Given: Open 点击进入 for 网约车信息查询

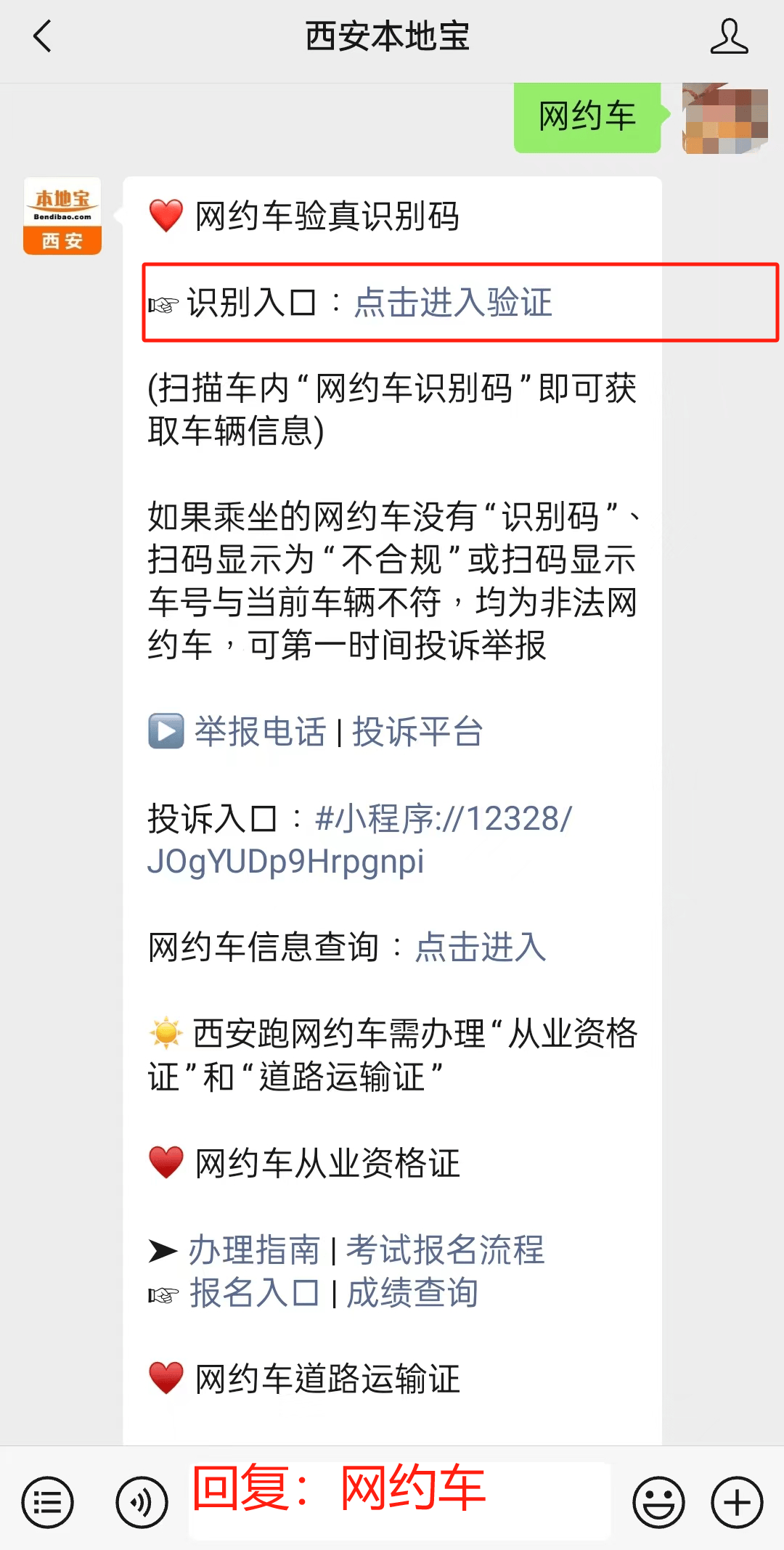Looking at the screenshot, I should pos(479,947).
